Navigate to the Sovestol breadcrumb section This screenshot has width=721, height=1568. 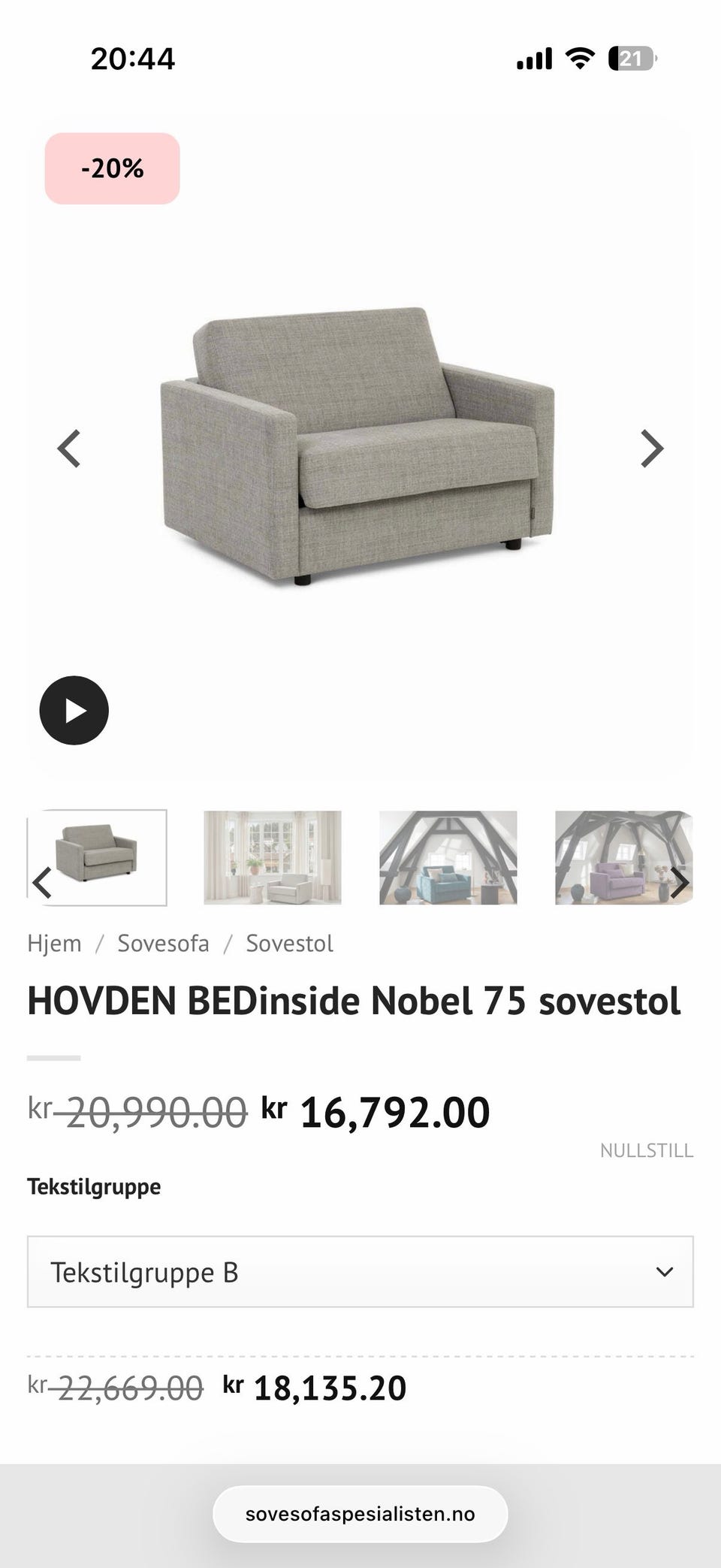[289, 943]
